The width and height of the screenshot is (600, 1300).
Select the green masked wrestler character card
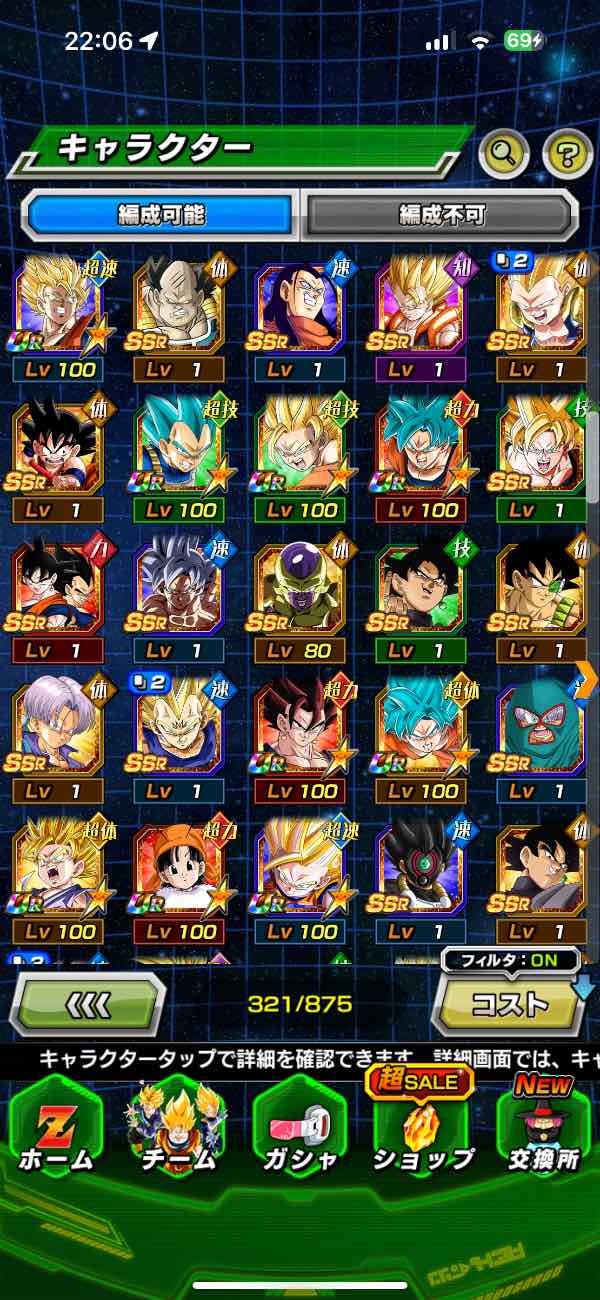coord(540,738)
